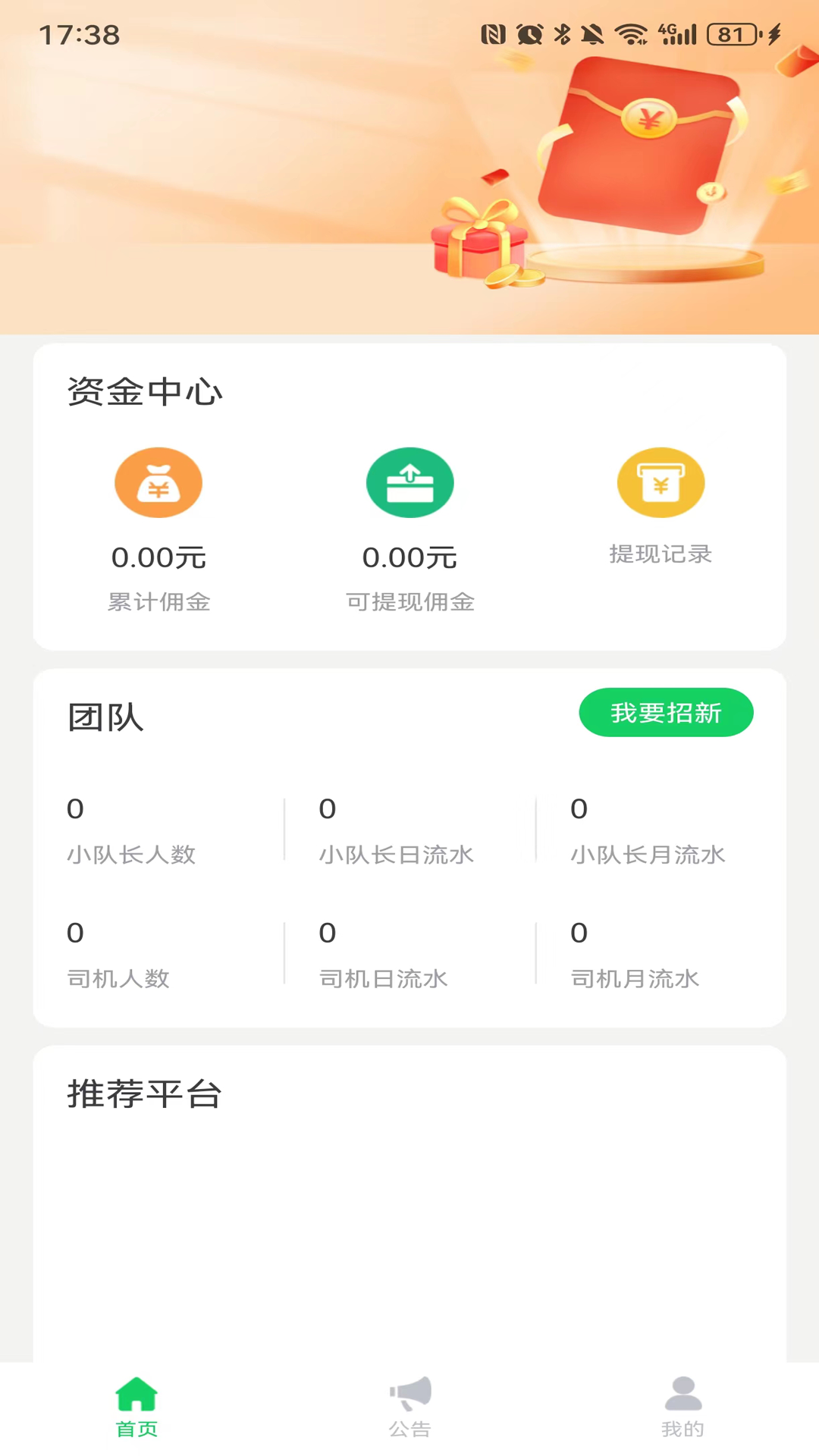
Task: Open the yellow 提现记录 card icon
Action: pos(661,482)
